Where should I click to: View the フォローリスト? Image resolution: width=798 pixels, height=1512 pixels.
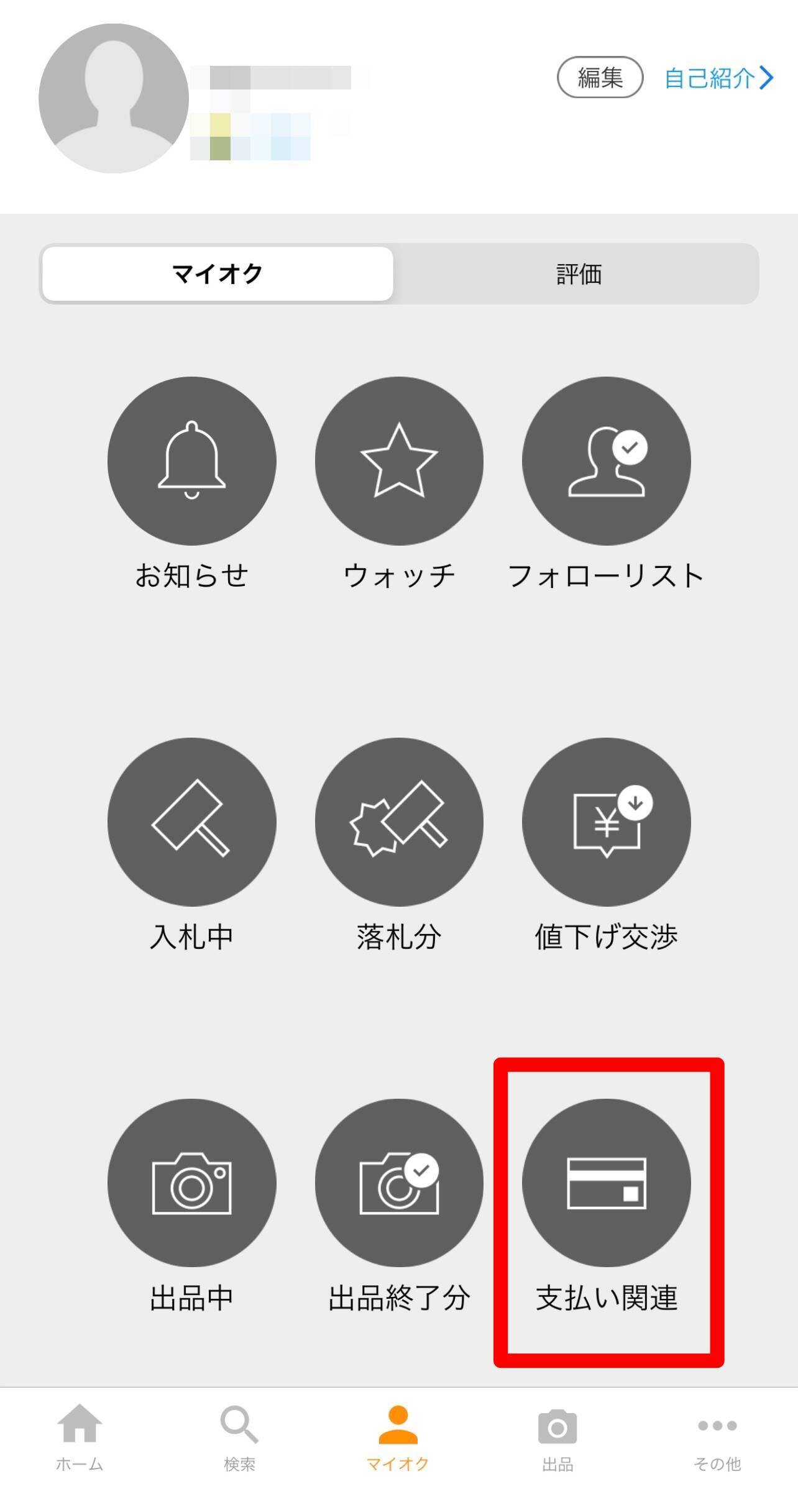click(606, 461)
